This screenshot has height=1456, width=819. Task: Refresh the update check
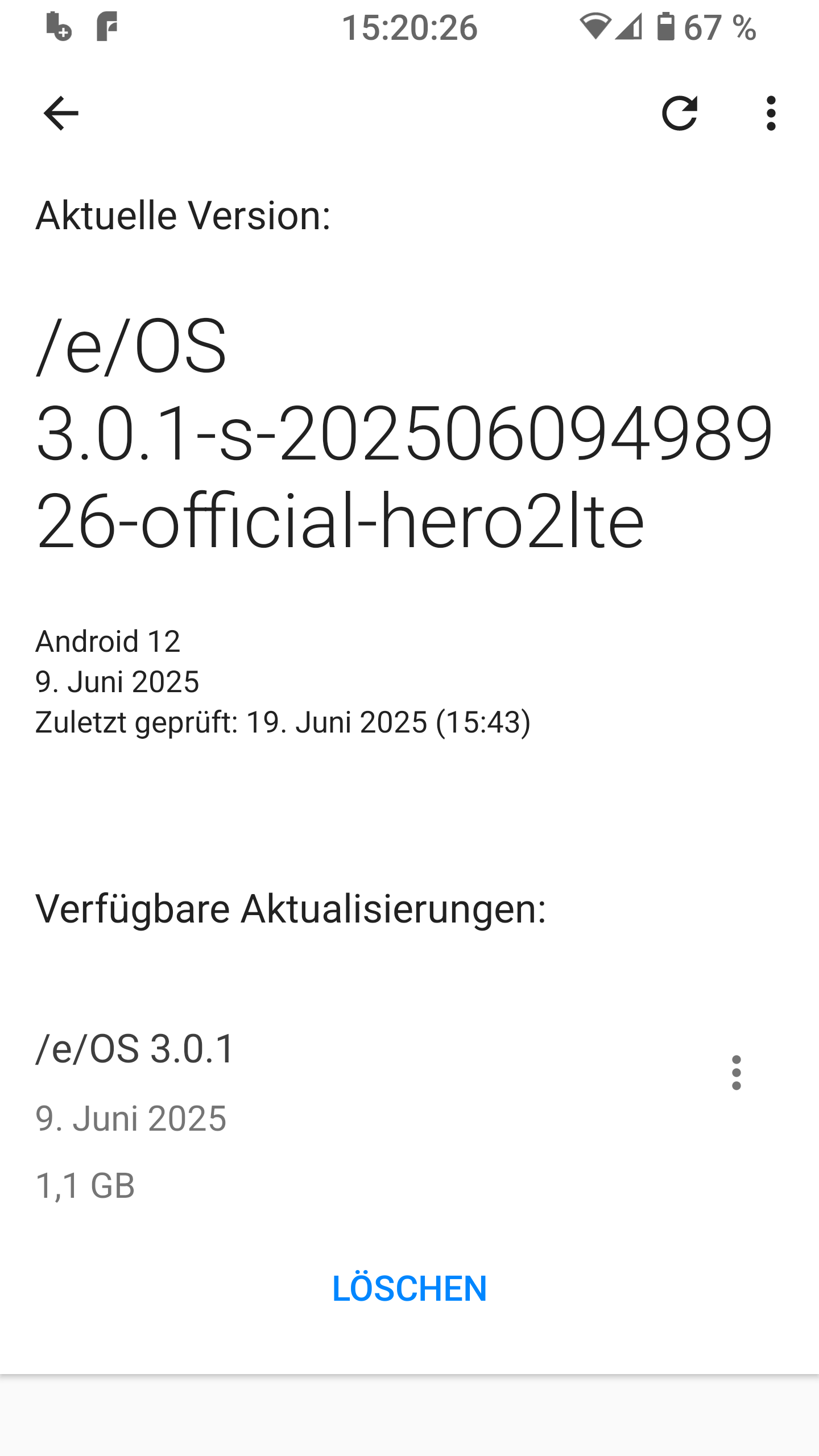click(x=680, y=113)
